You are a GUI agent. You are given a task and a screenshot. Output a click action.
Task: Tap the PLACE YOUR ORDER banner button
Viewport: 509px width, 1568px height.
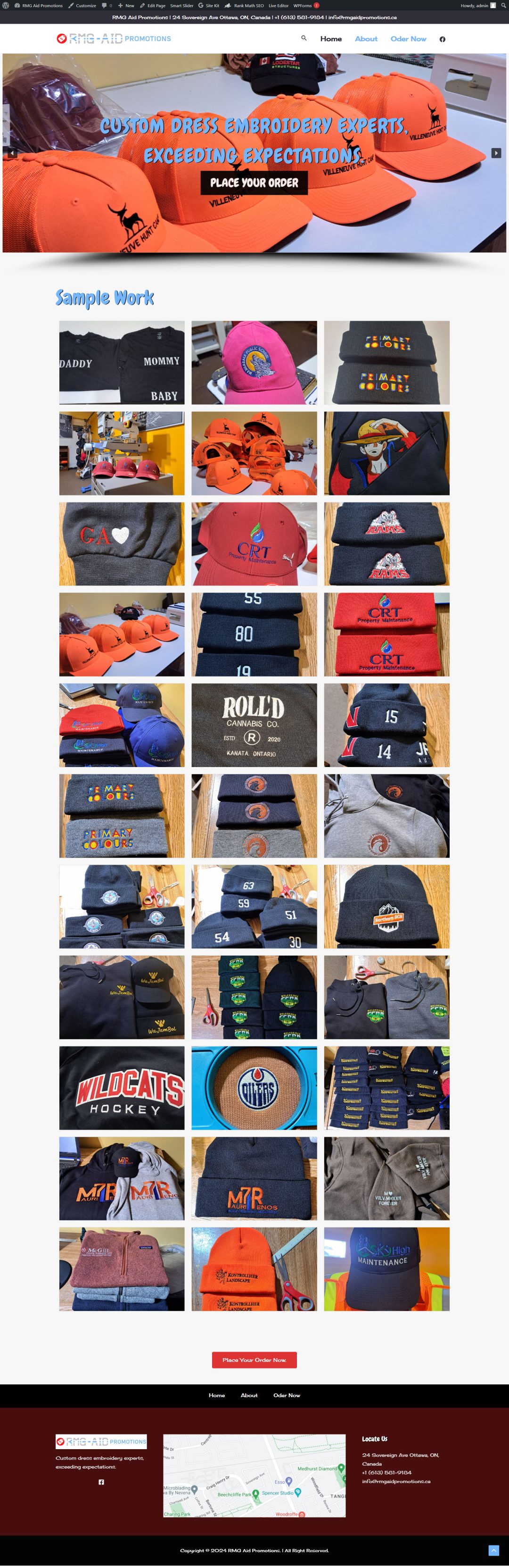(x=254, y=183)
